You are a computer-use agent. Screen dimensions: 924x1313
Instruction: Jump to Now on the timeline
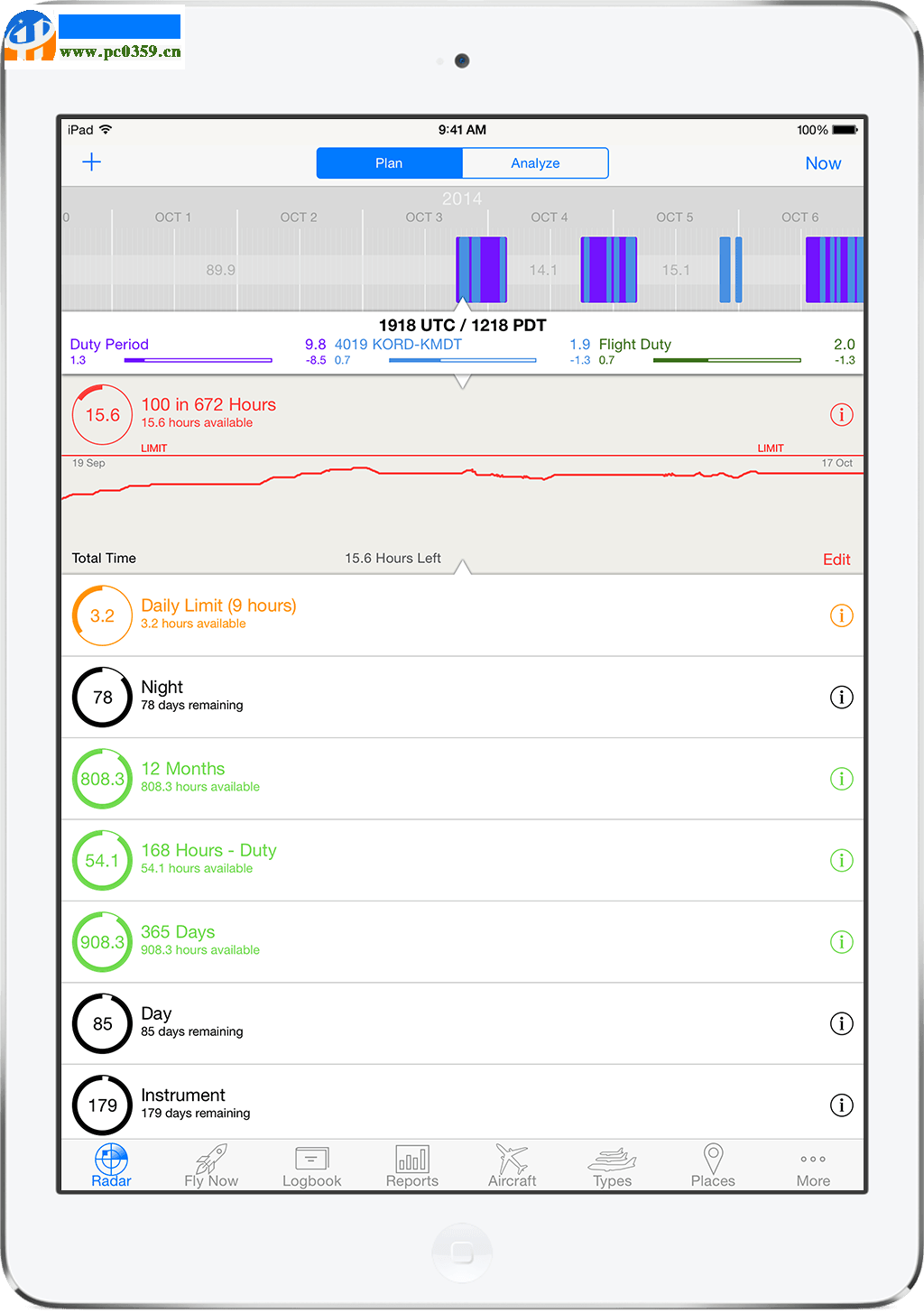[x=822, y=163]
